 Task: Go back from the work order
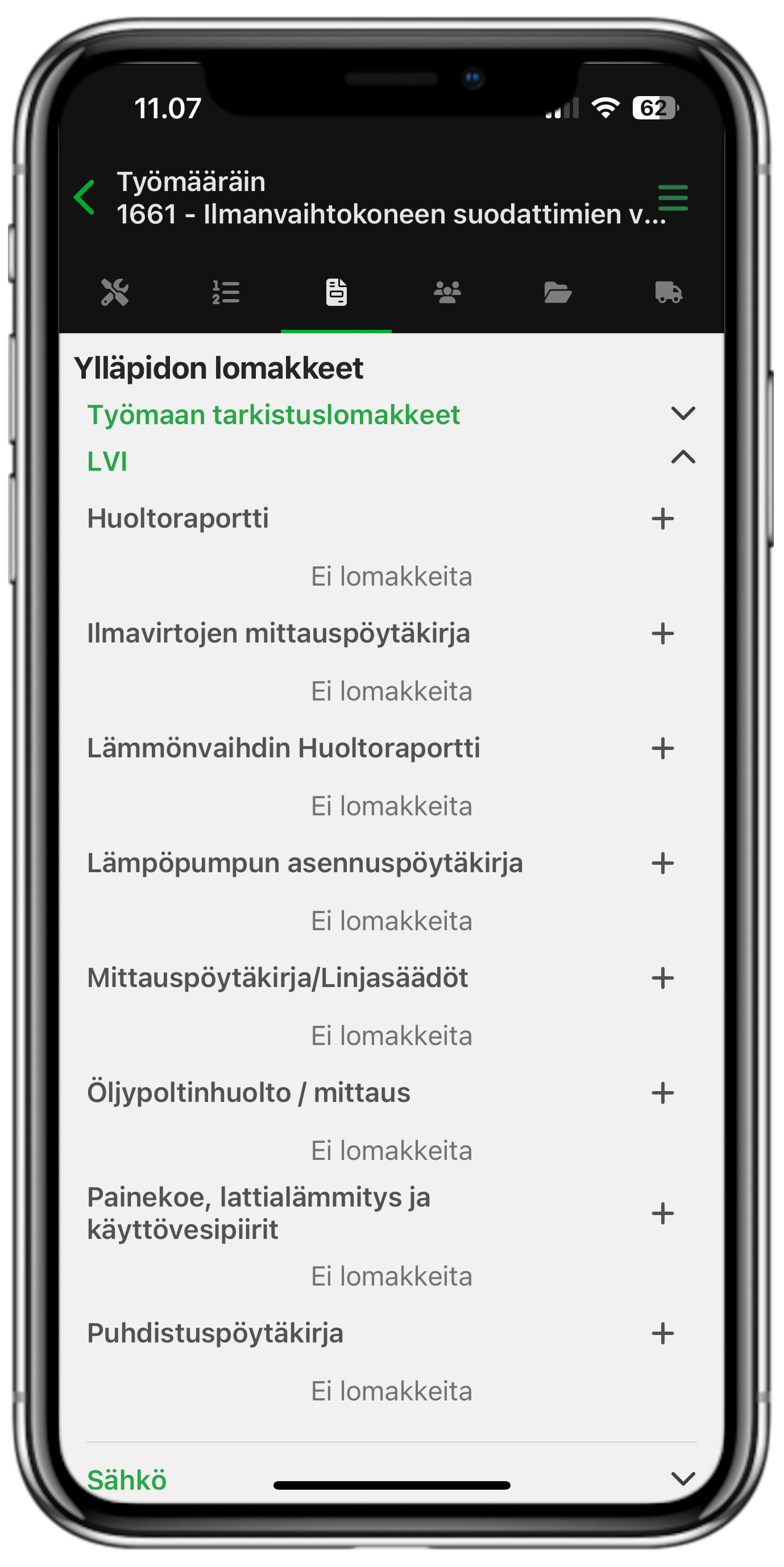85,197
